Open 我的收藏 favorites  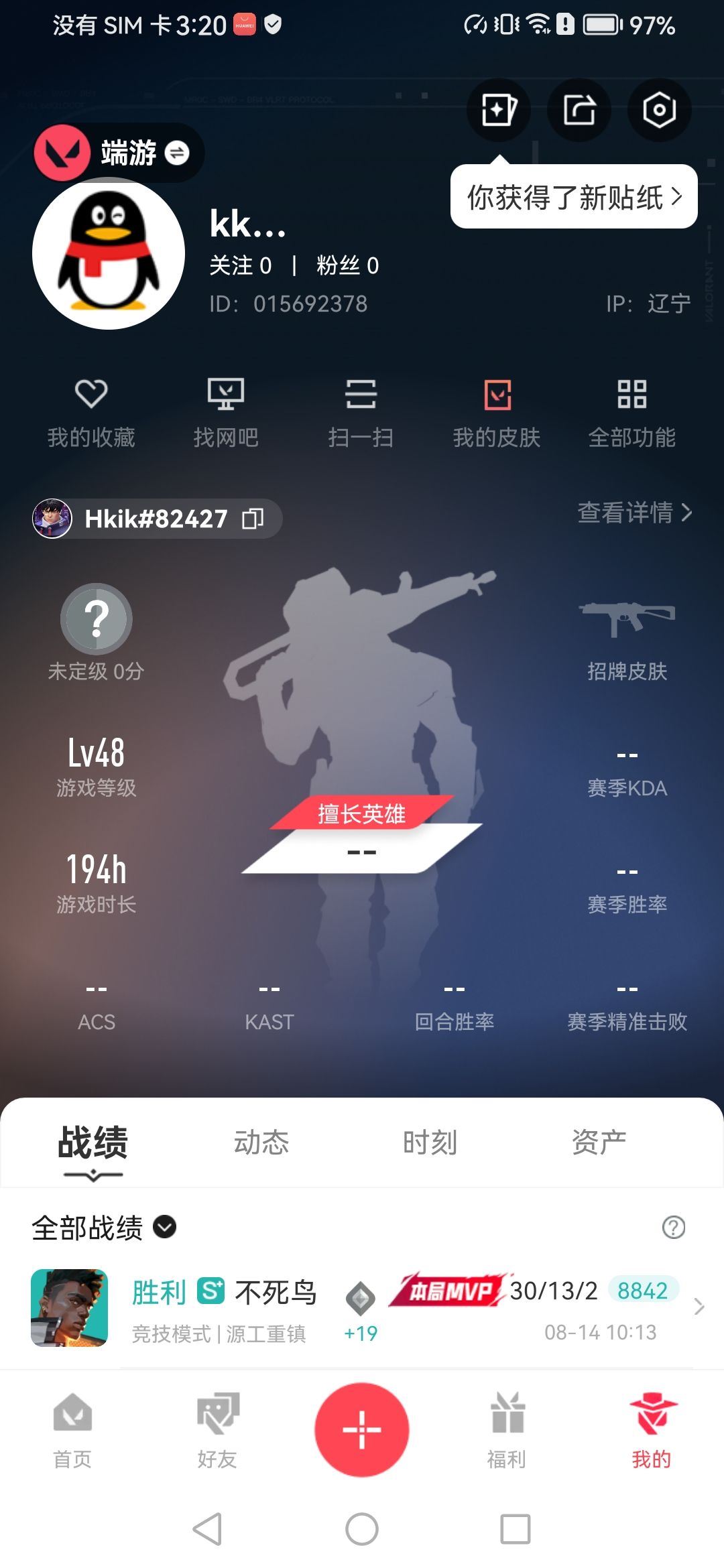click(91, 412)
